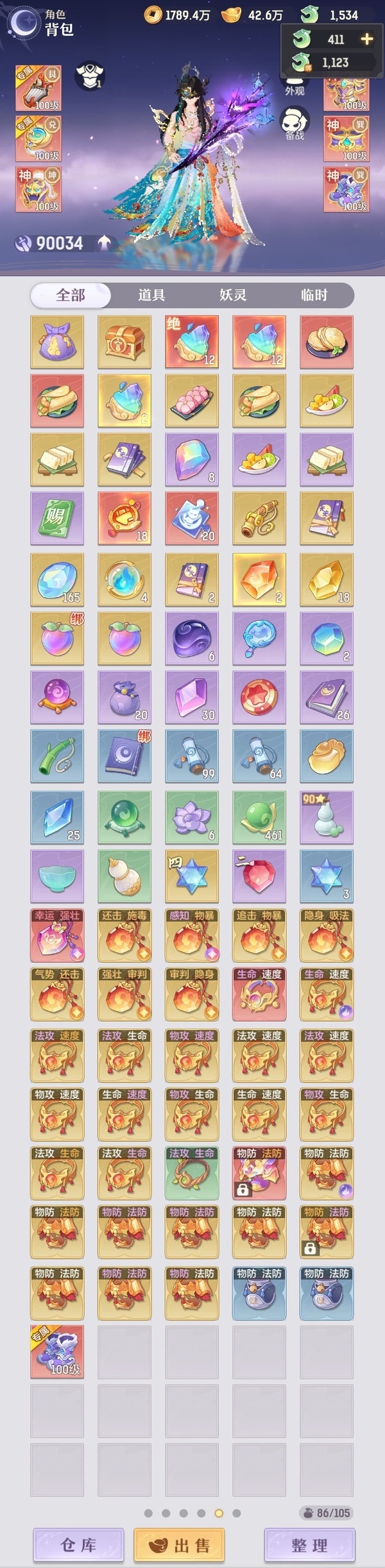This screenshot has height=1568, width=385.
Task: Open the 备战 panda icon
Action: coord(295,123)
